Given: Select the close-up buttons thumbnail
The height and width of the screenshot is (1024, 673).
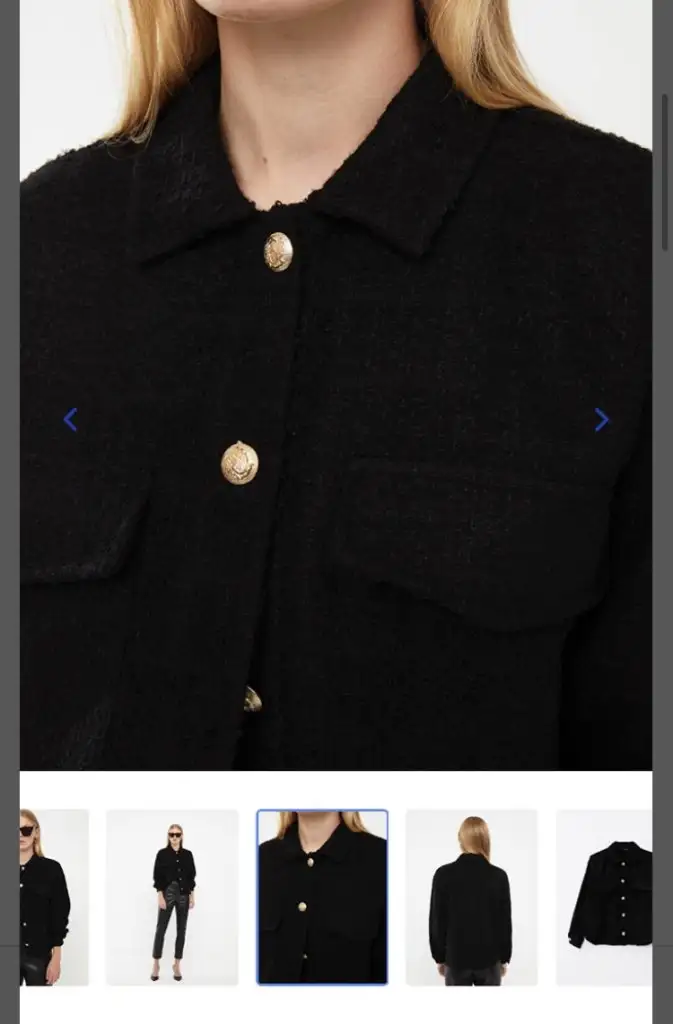Looking at the screenshot, I should tap(322, 897).
